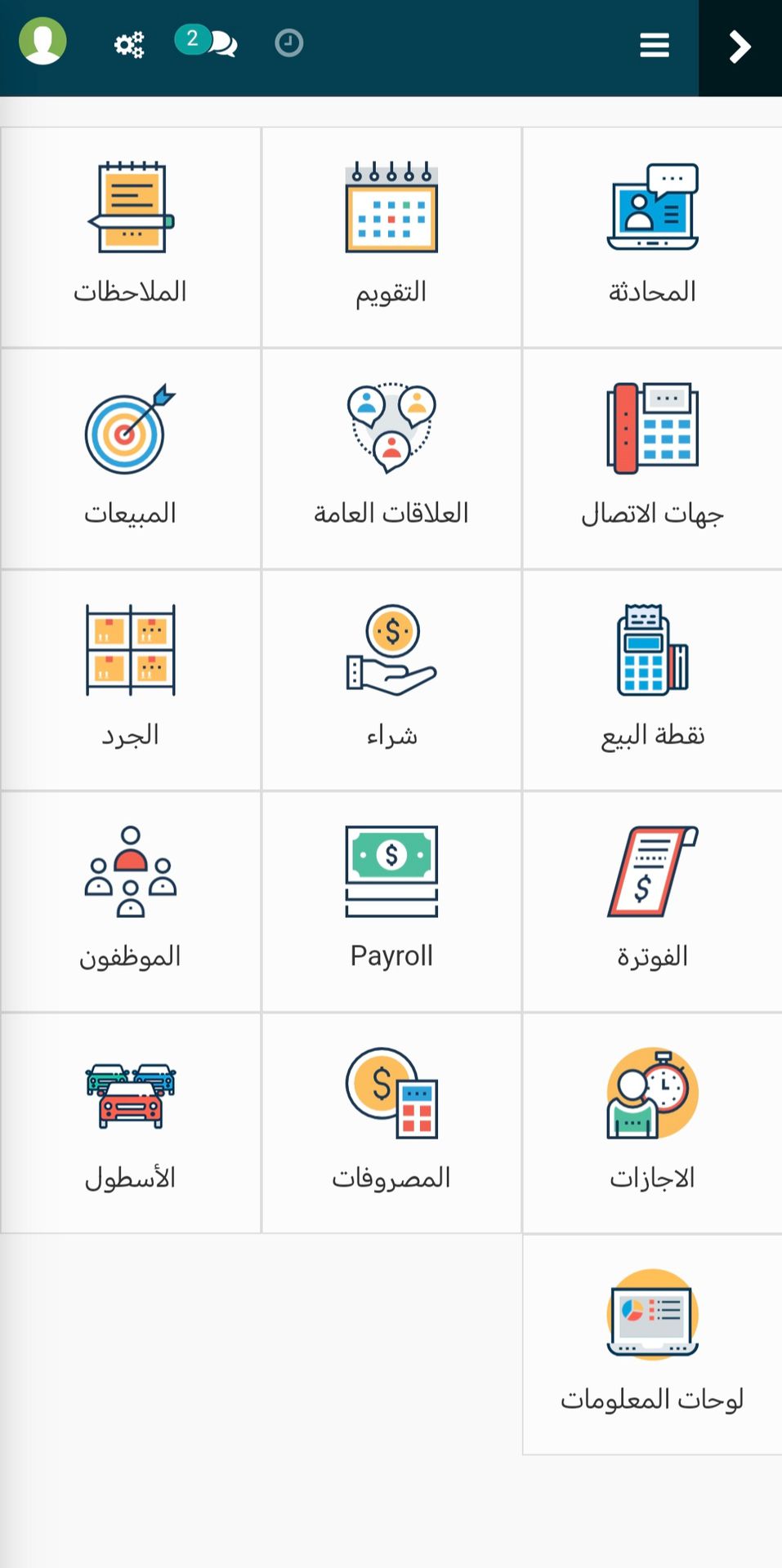Tap the right chevron arrow button
Image resolution: width=782 pixels, height=1568 pixels.
pos(740,47)
